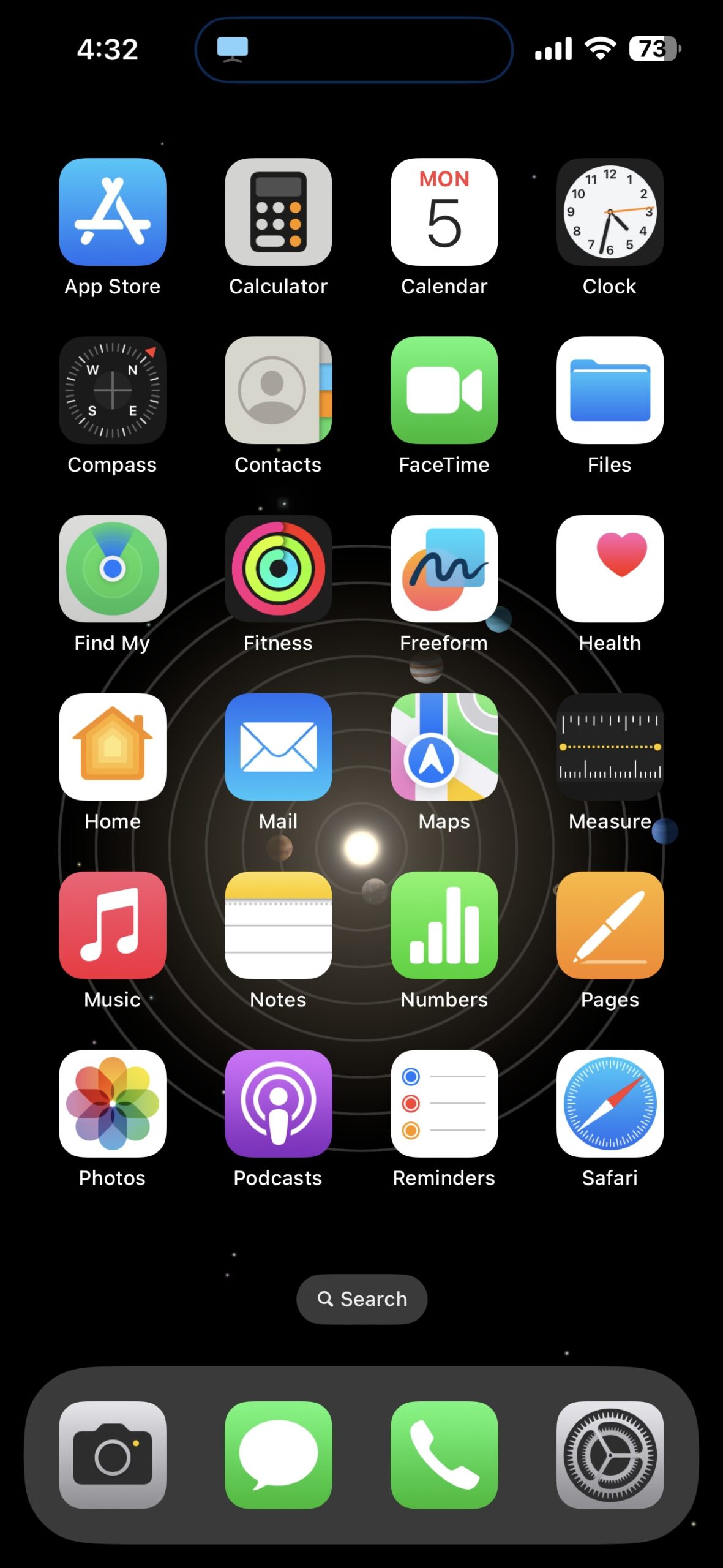
Task: Launch the Safari browser
Action: (610, 1103)
